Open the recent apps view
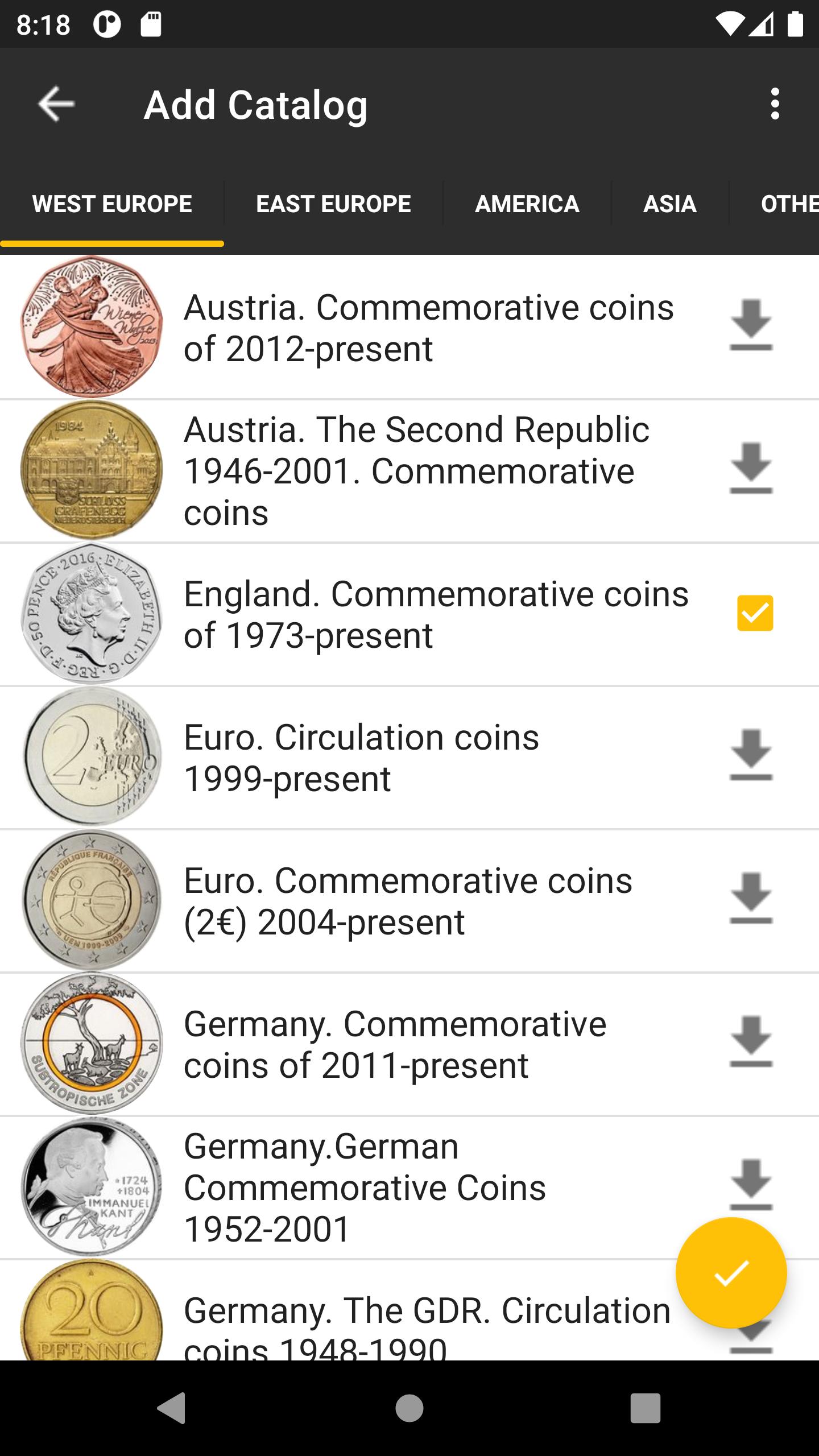819x1456 pixels. coord(645,1408)
